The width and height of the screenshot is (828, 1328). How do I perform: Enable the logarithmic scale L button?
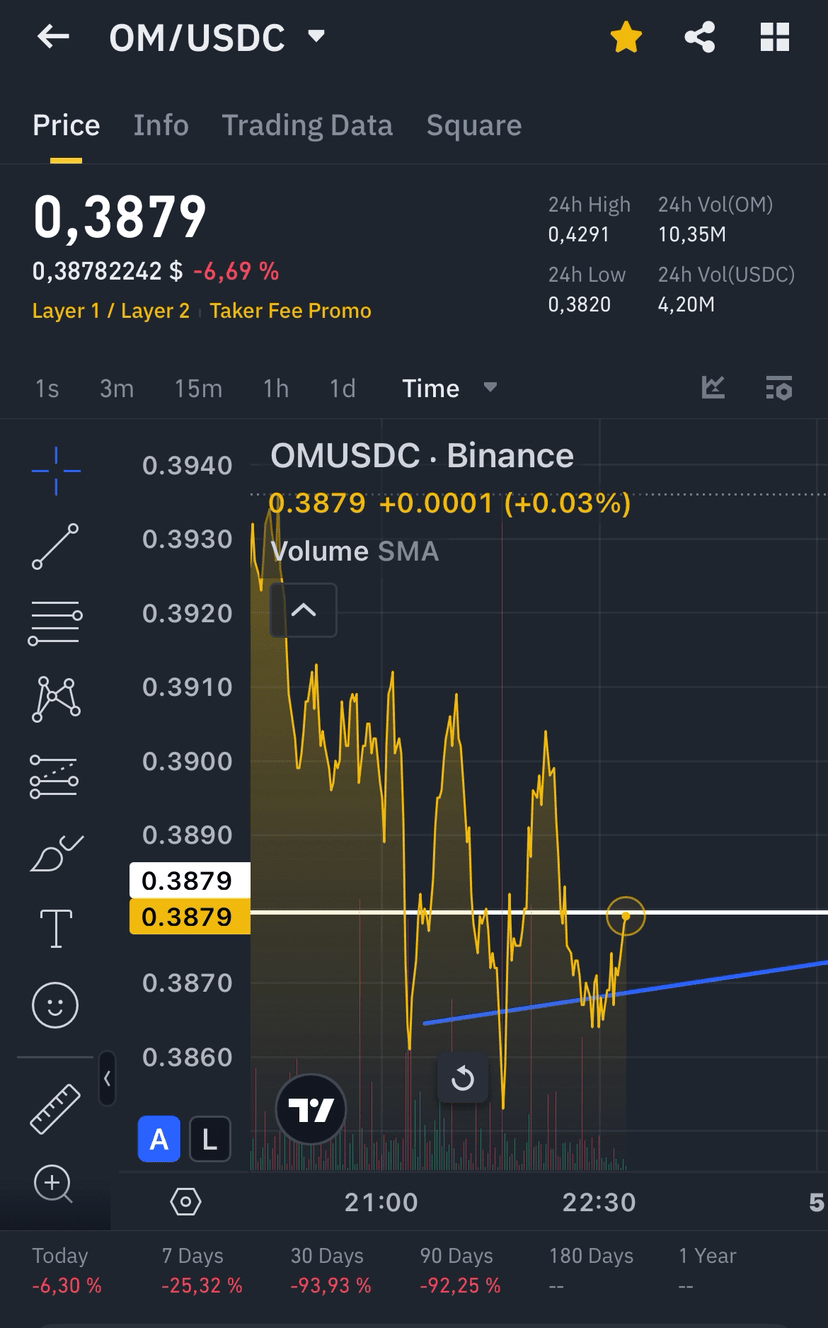click(x=209, y=1139)
